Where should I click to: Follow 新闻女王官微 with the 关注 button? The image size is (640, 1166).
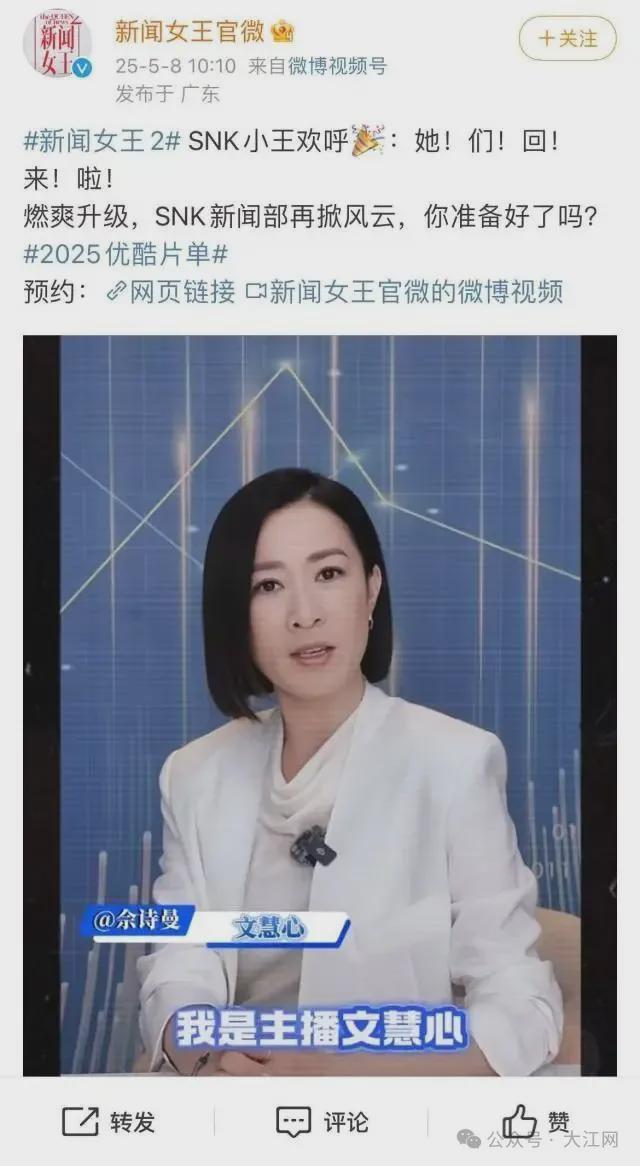pyautogui.click(x=568, y=39)
